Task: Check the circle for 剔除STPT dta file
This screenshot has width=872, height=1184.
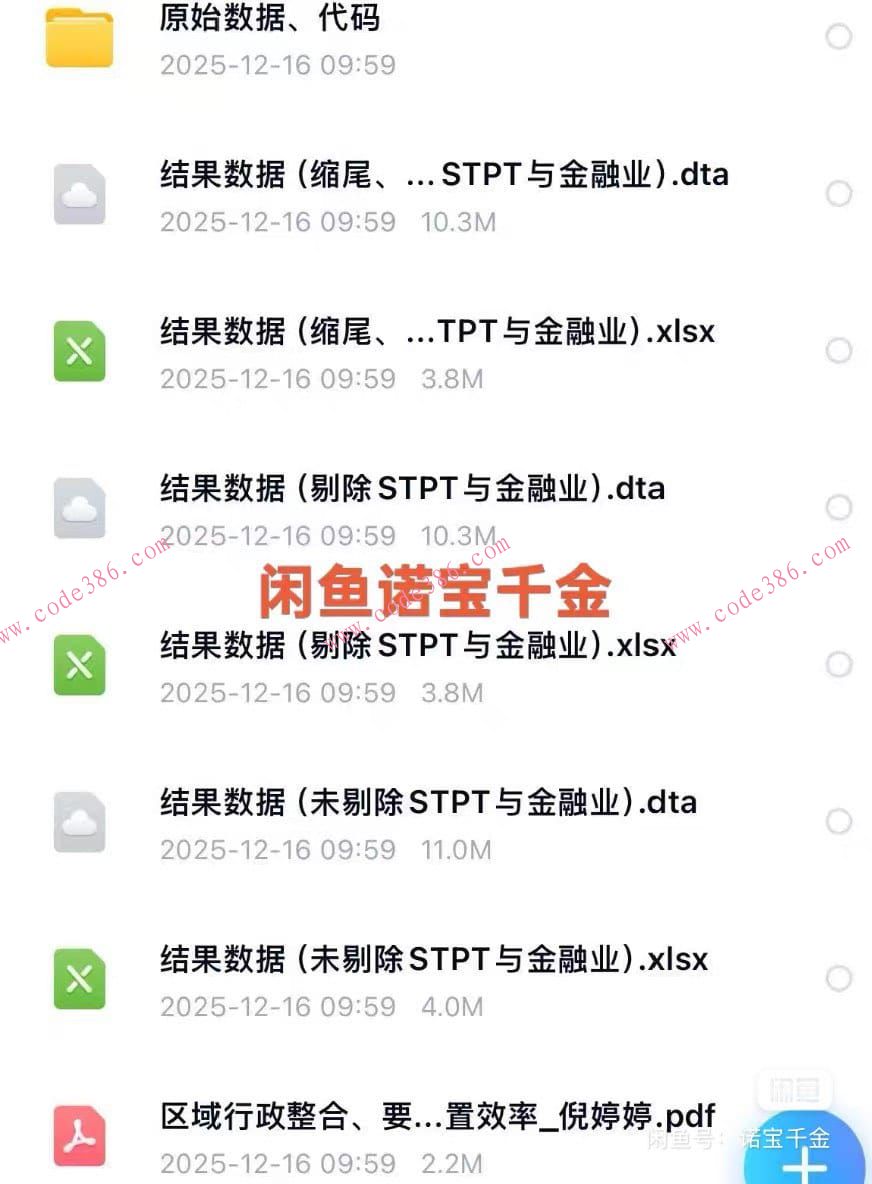Action: pos(838,507)
